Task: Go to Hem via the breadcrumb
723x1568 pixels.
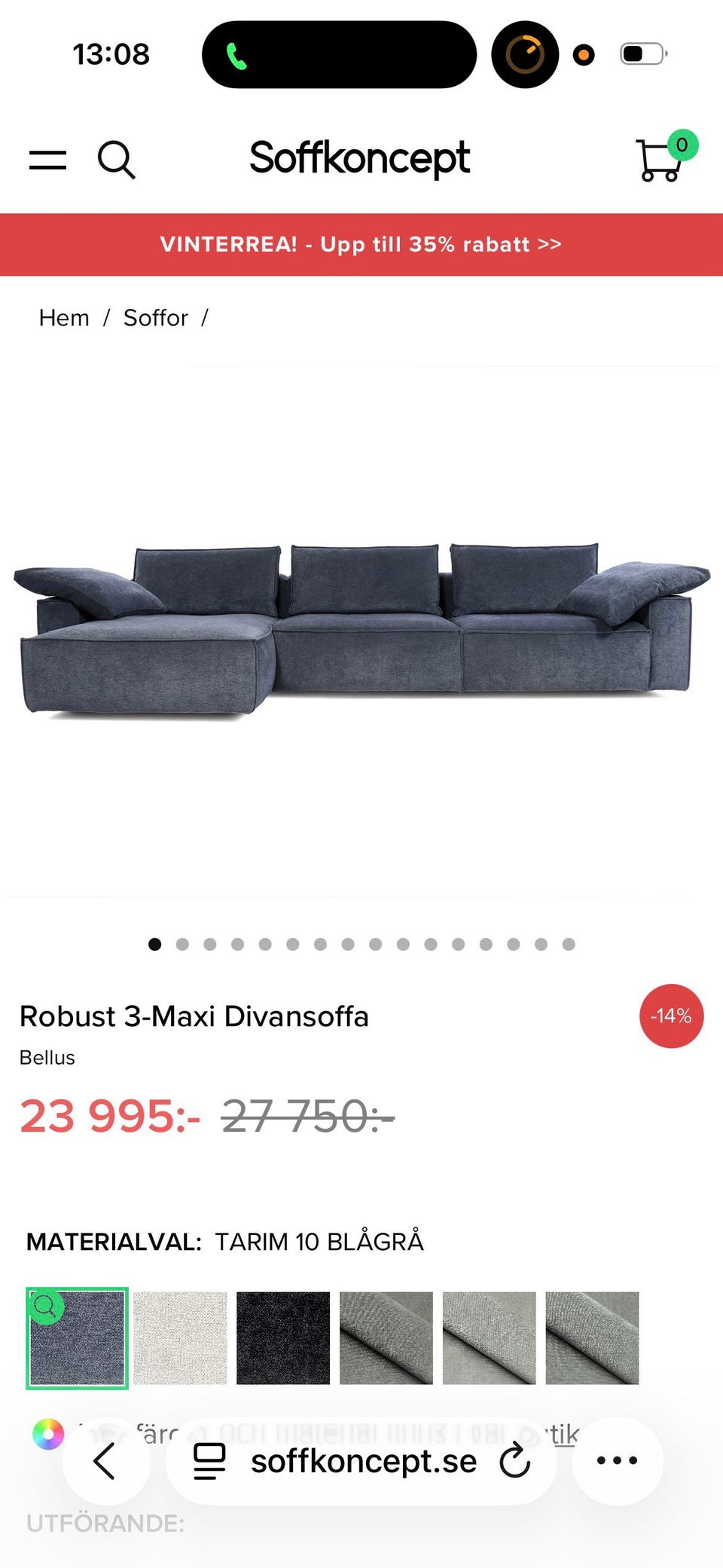Action: (x=63, y=317)
